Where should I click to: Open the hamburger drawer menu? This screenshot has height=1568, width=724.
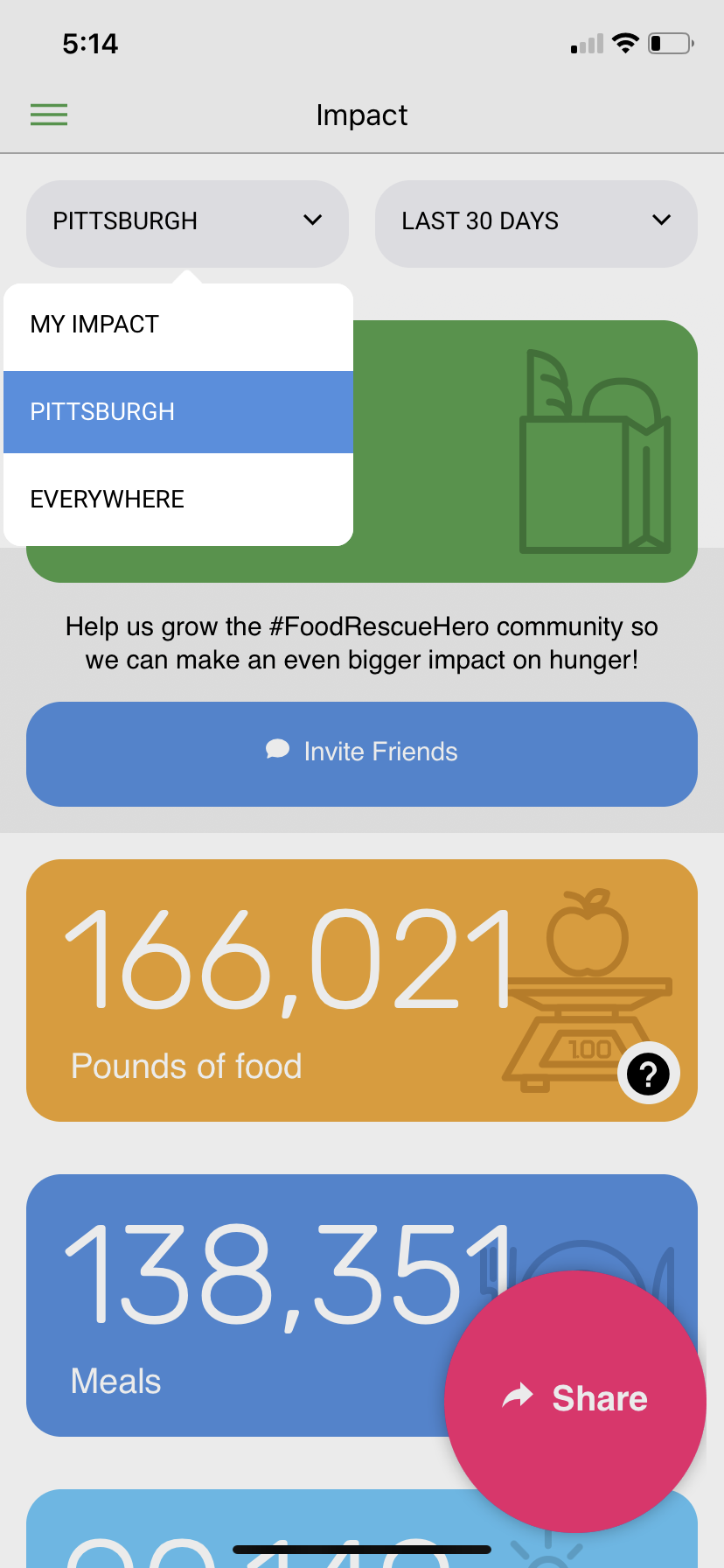click(49, 115)
